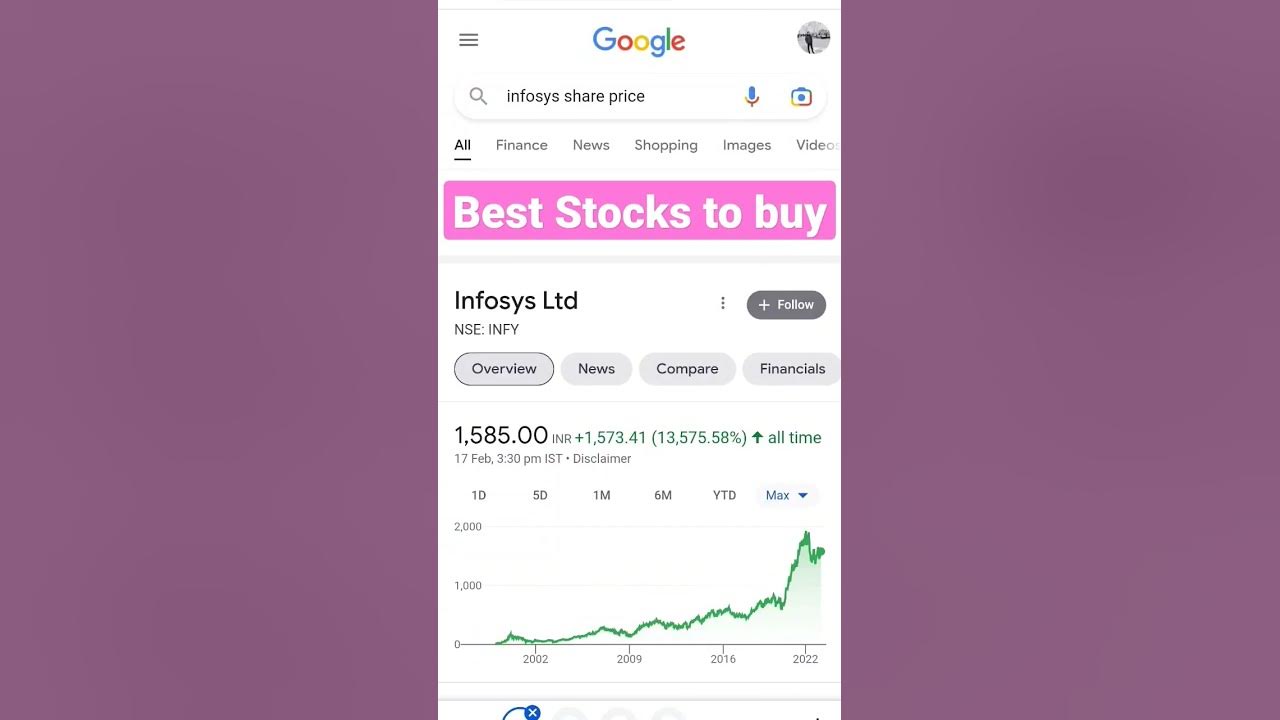
Task: Select the Overview chip
Action: coord(503,369)
